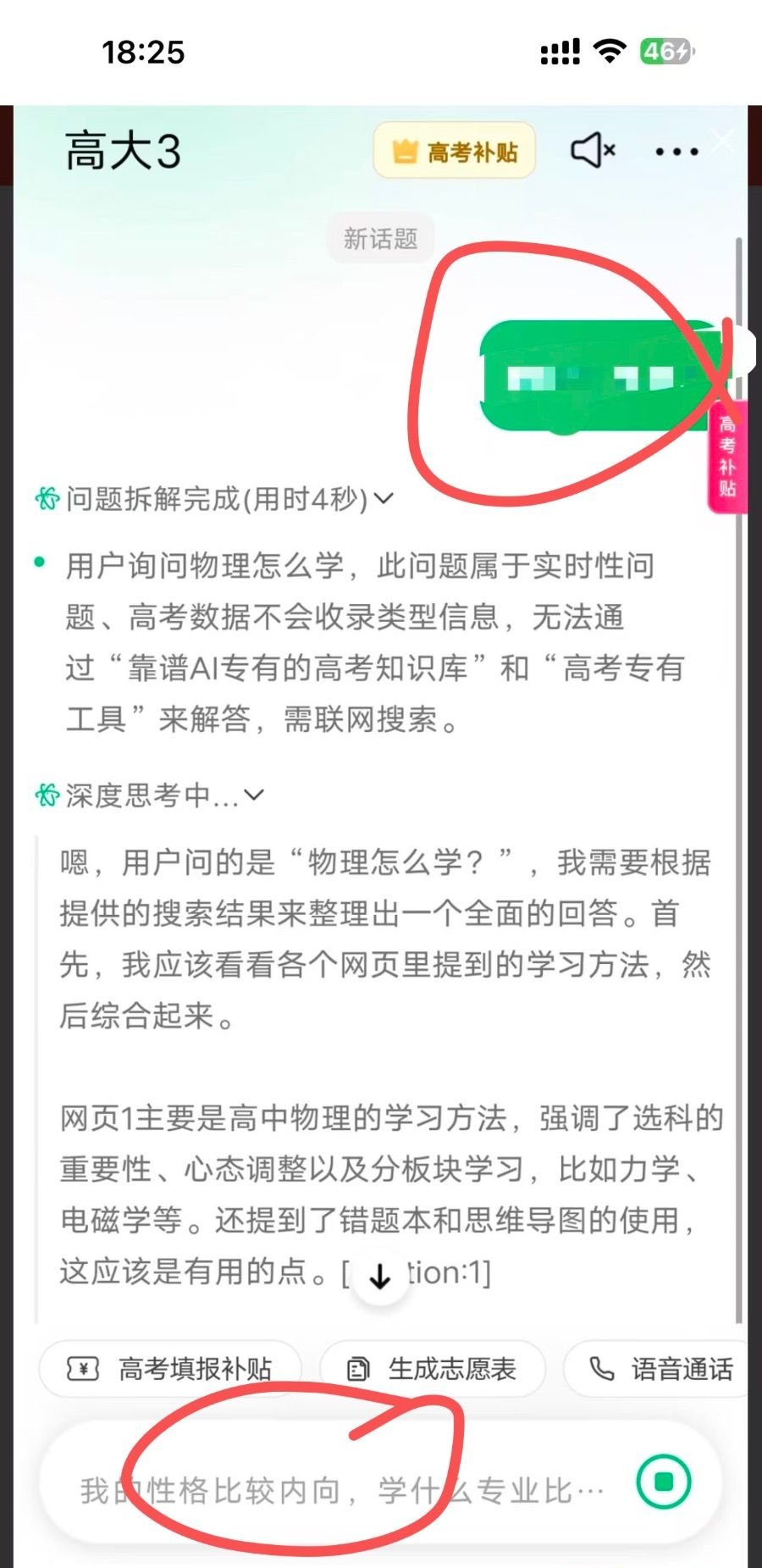Select the 高考填报补贴 chip
This screenshot has height=1568, width=762.
point(170,1368)
